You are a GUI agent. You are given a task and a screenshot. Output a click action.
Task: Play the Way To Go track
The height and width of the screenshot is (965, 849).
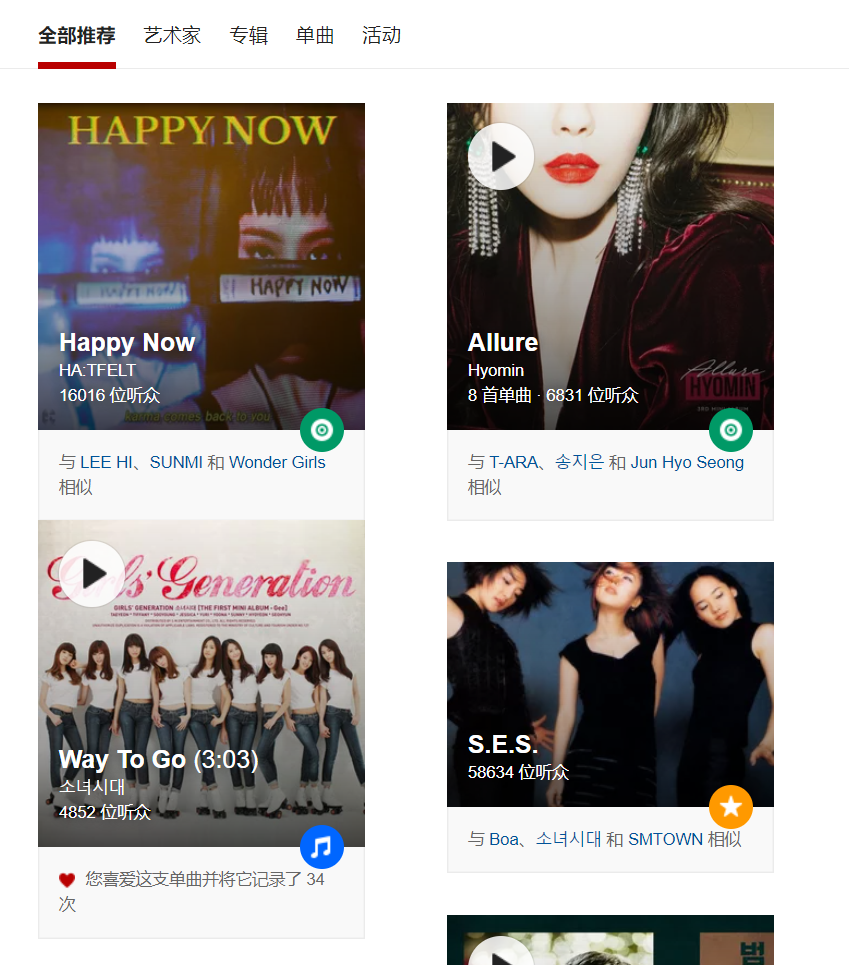coord(92,573)
